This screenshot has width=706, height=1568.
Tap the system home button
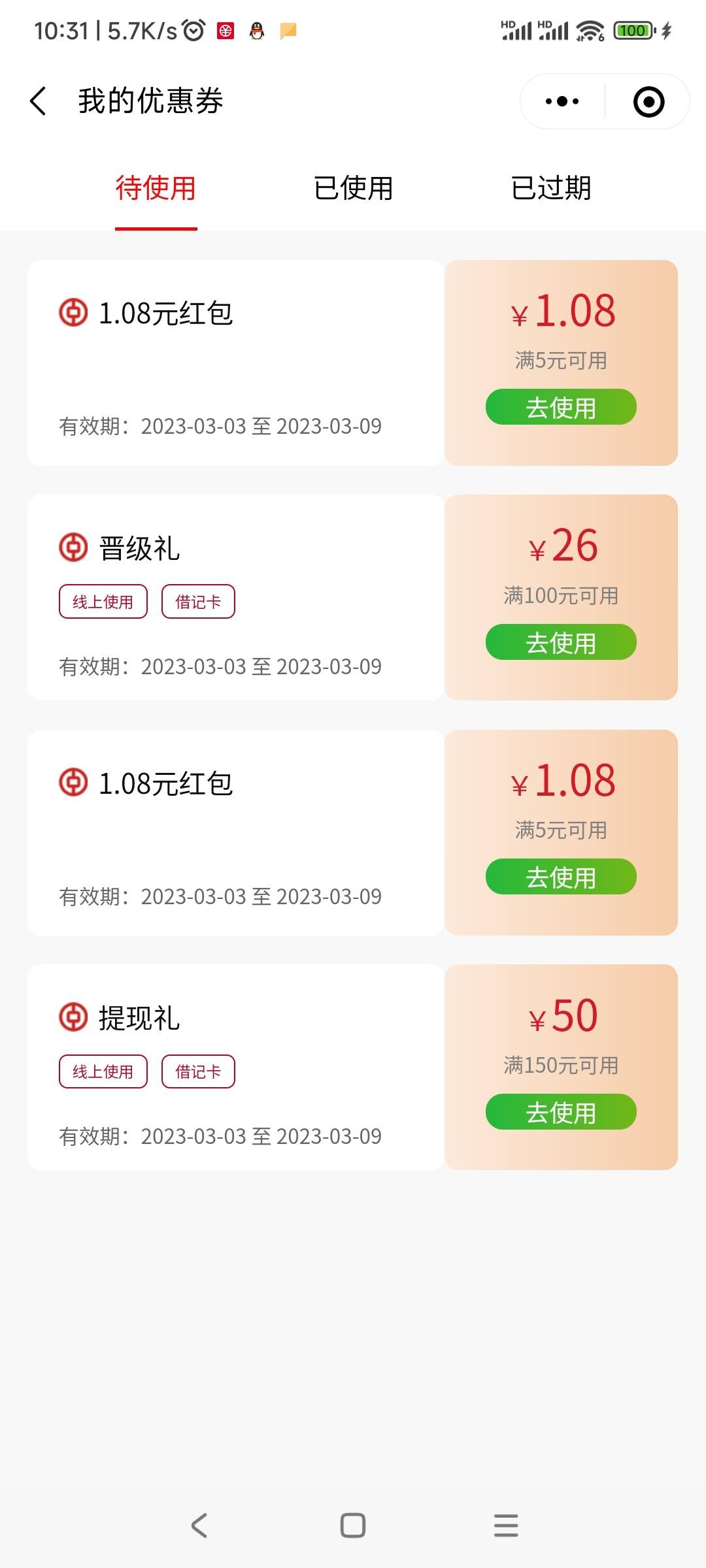(x=353, y=1526)
